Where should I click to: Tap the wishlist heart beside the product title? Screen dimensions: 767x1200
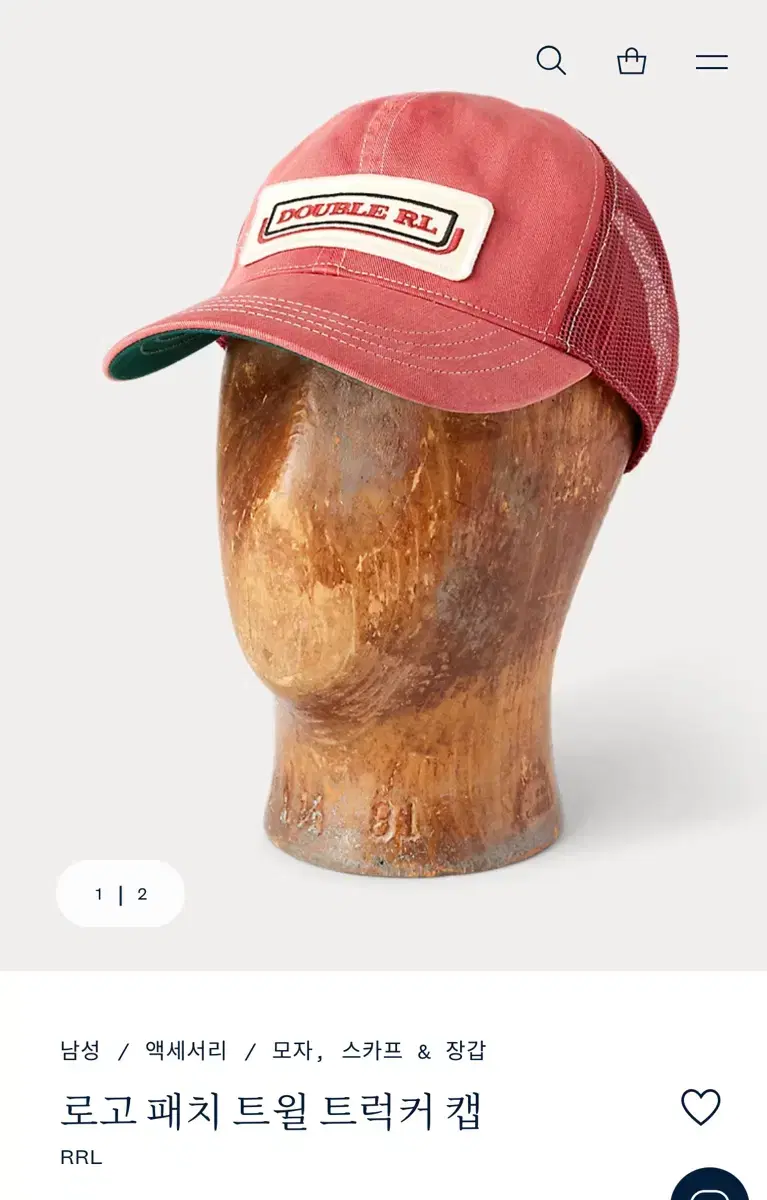703,1108
